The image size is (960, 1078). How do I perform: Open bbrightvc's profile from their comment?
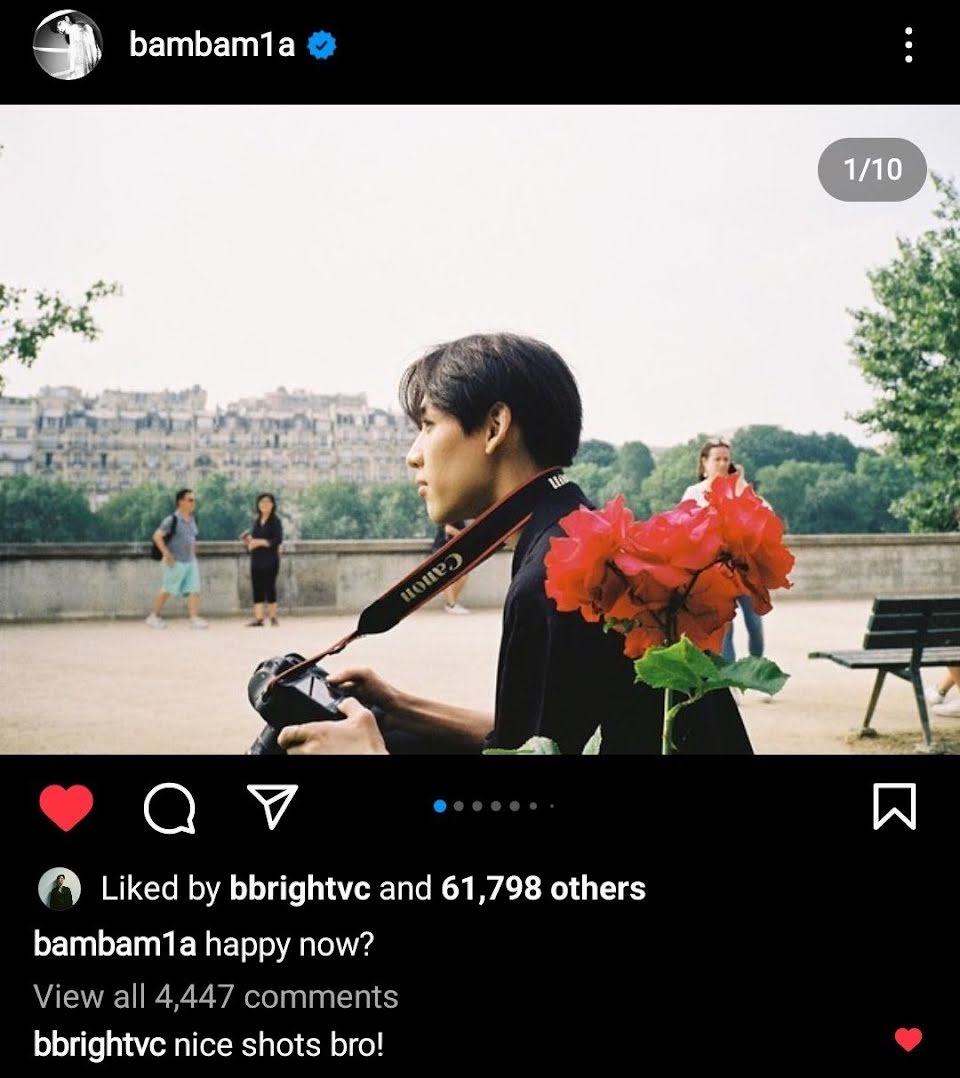point(99,1045)
